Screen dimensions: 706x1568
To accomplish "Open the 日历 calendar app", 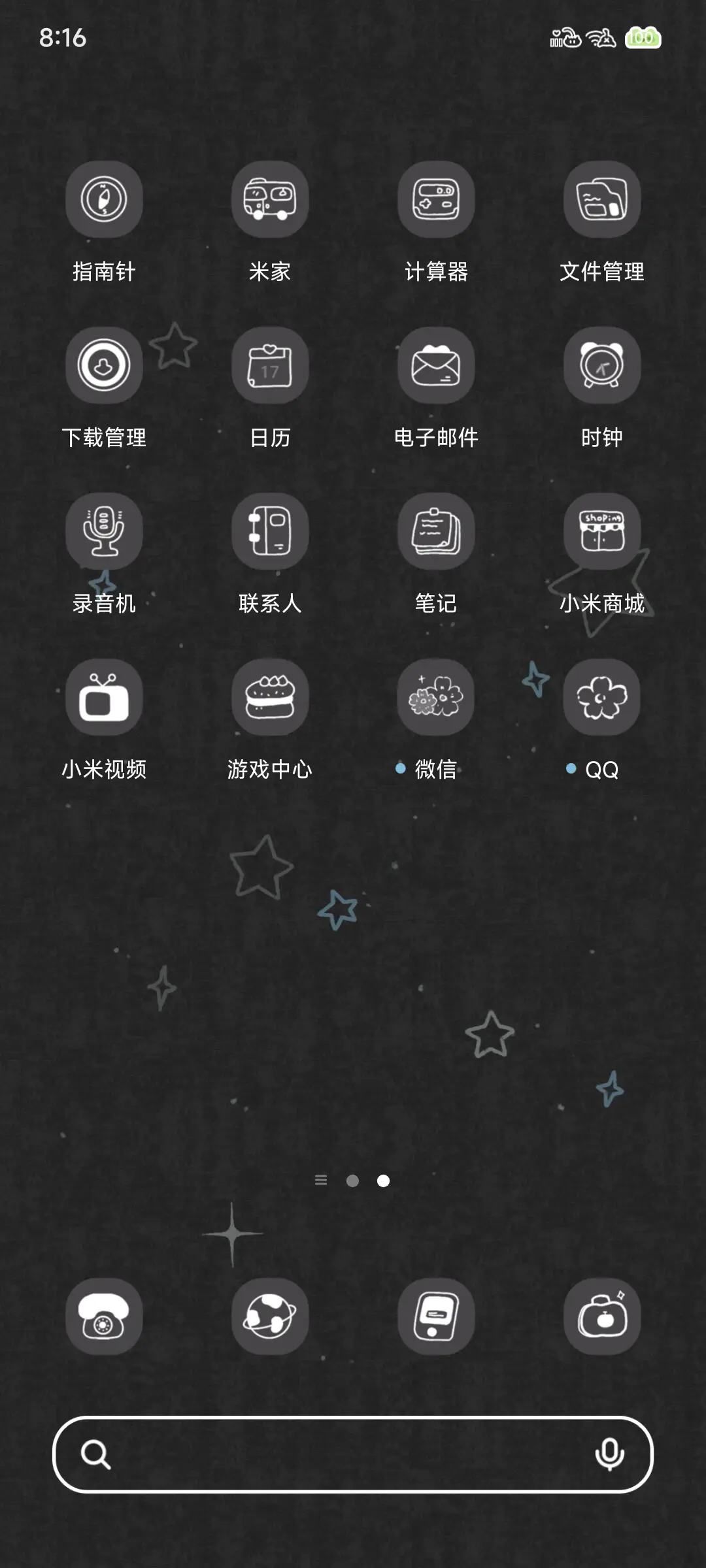I will point(270,365).
